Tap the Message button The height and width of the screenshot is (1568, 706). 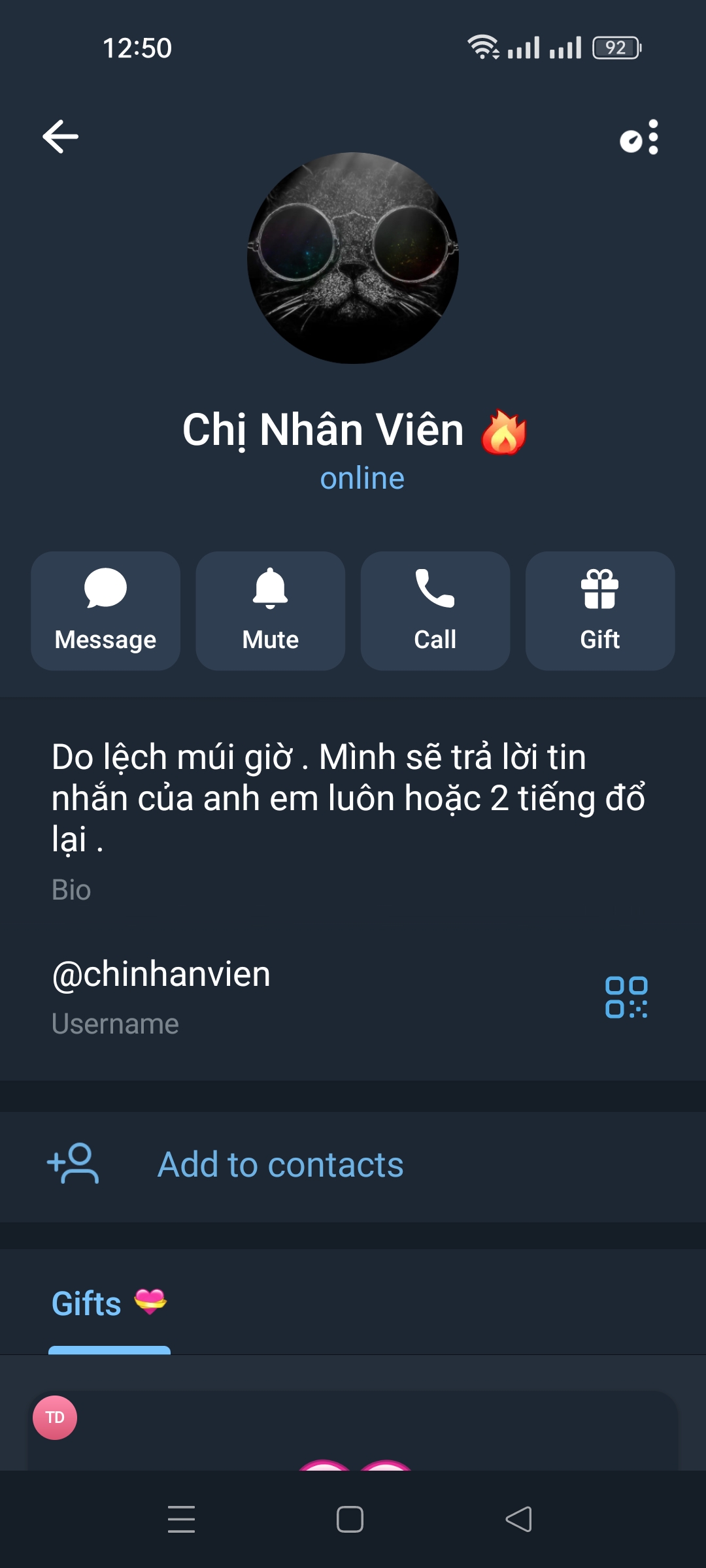pyautogui.click(x=105, y=611)
